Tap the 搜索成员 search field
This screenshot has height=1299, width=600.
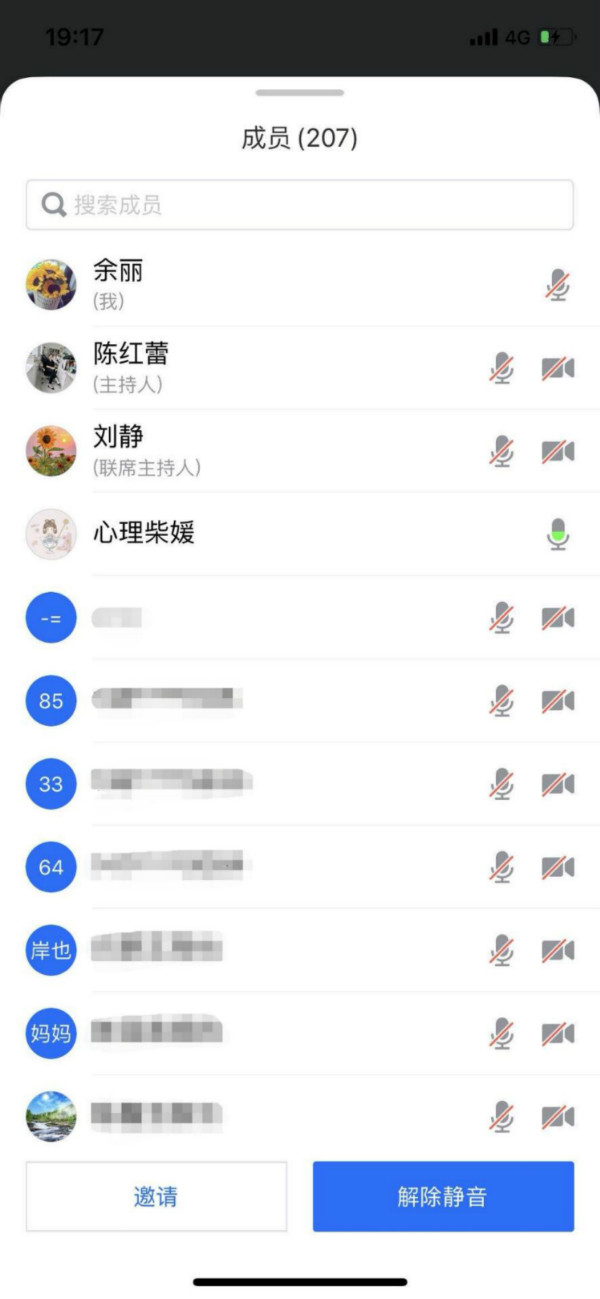[x=300, y=205]
